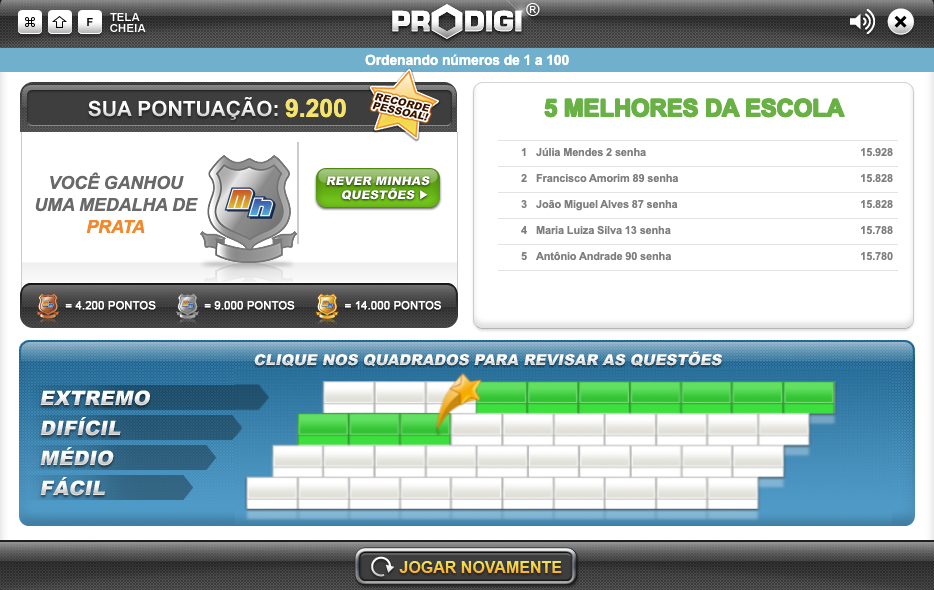Close the game with the X button
This screenshot has height=590, width=934.
coord(899,22)
